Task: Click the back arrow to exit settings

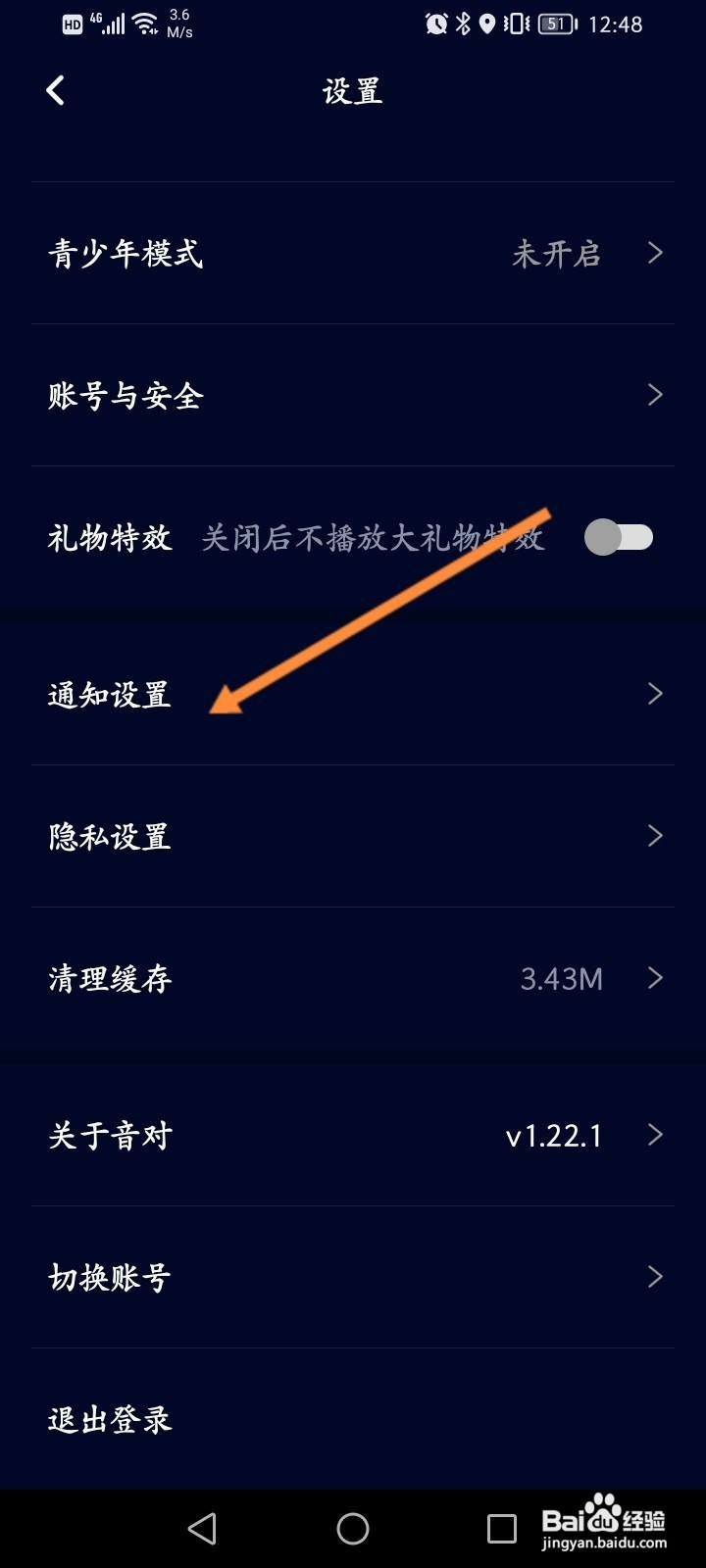Action: click(54, 89)
